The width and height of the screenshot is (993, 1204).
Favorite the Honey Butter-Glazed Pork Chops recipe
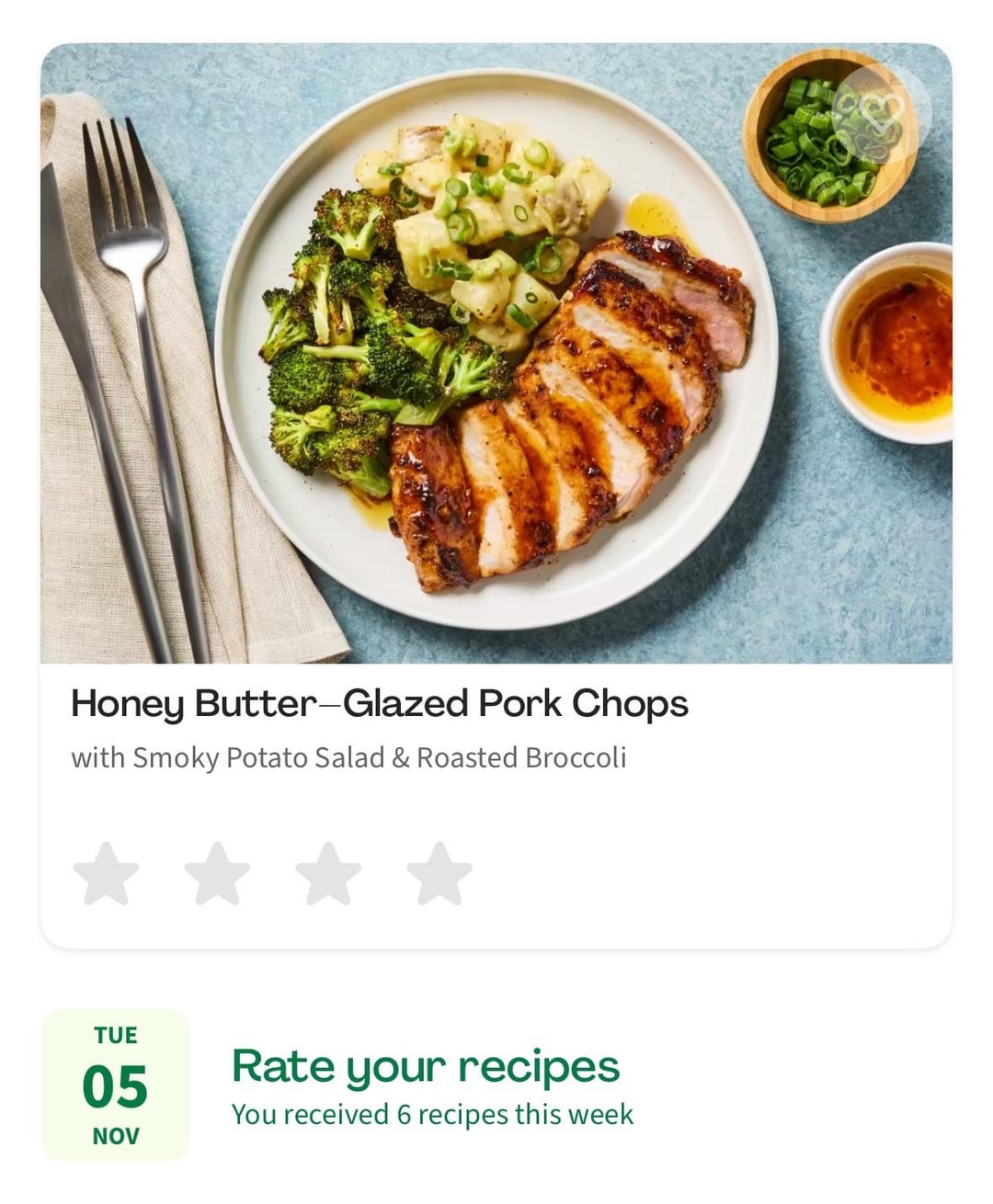tap(880, 114)
